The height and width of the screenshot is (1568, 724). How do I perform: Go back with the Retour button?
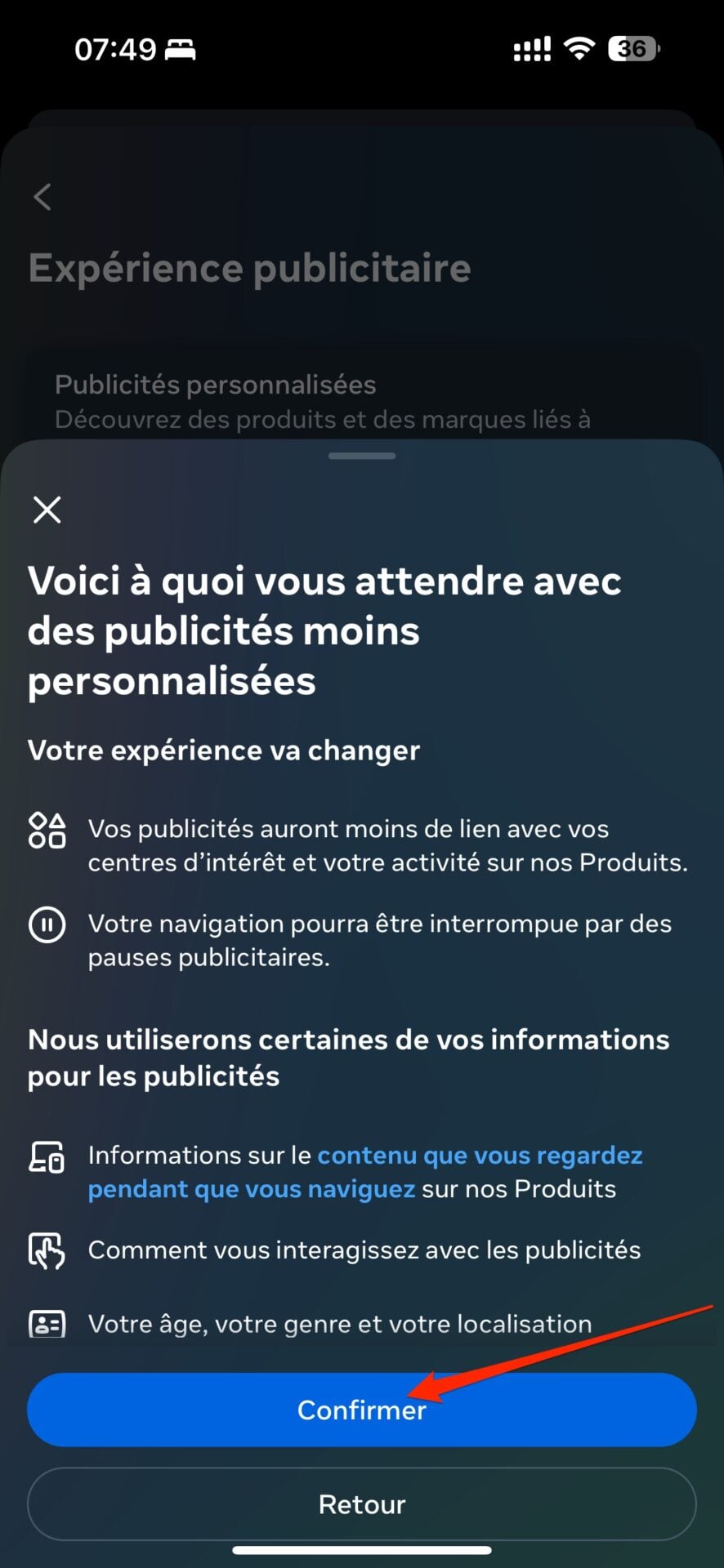(x=361, y=1504)
